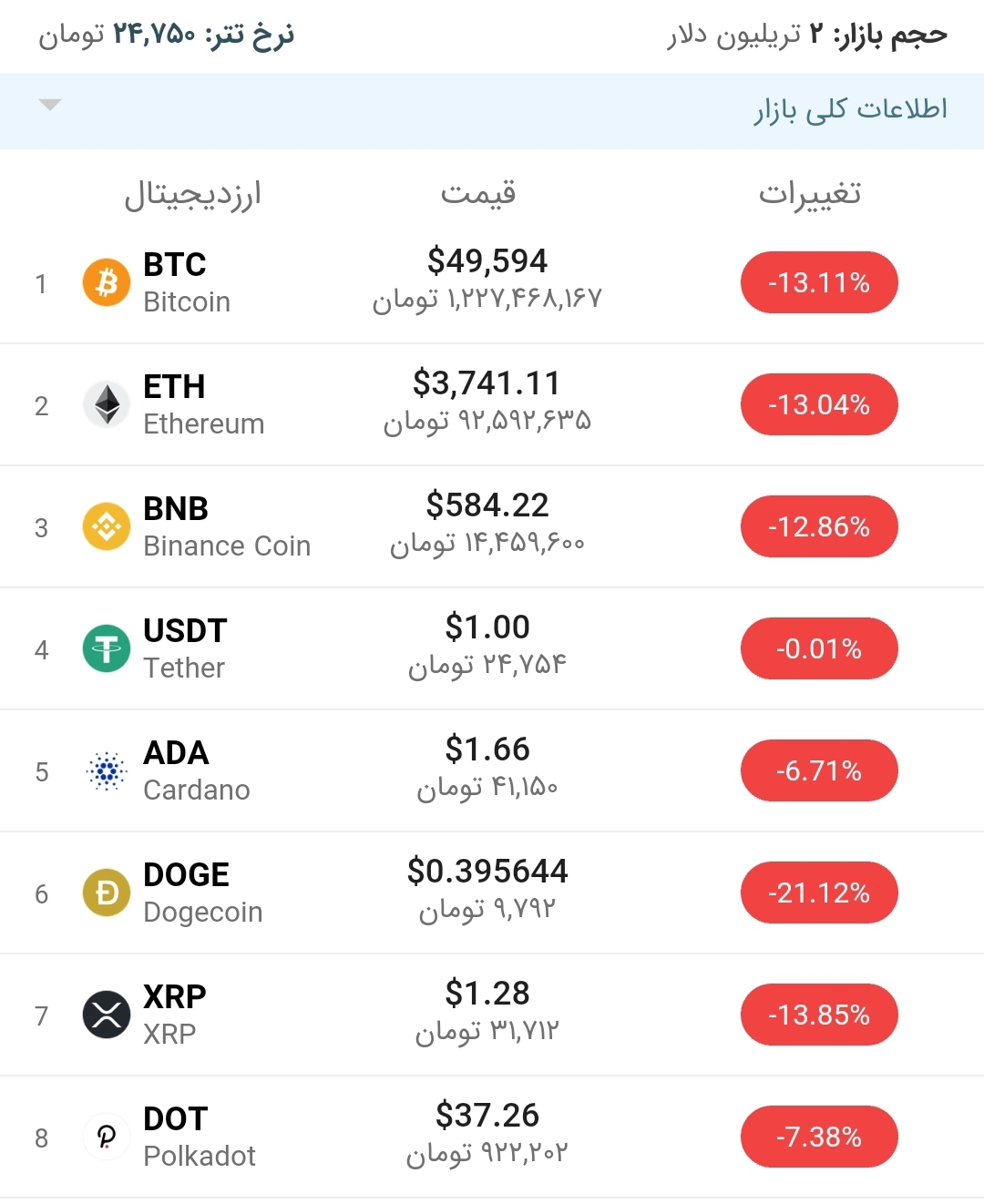Viewport: 984px width, 1204px height.
Task: Click Bitcoin's -13.11% change badge
Action: pos(818,282)
